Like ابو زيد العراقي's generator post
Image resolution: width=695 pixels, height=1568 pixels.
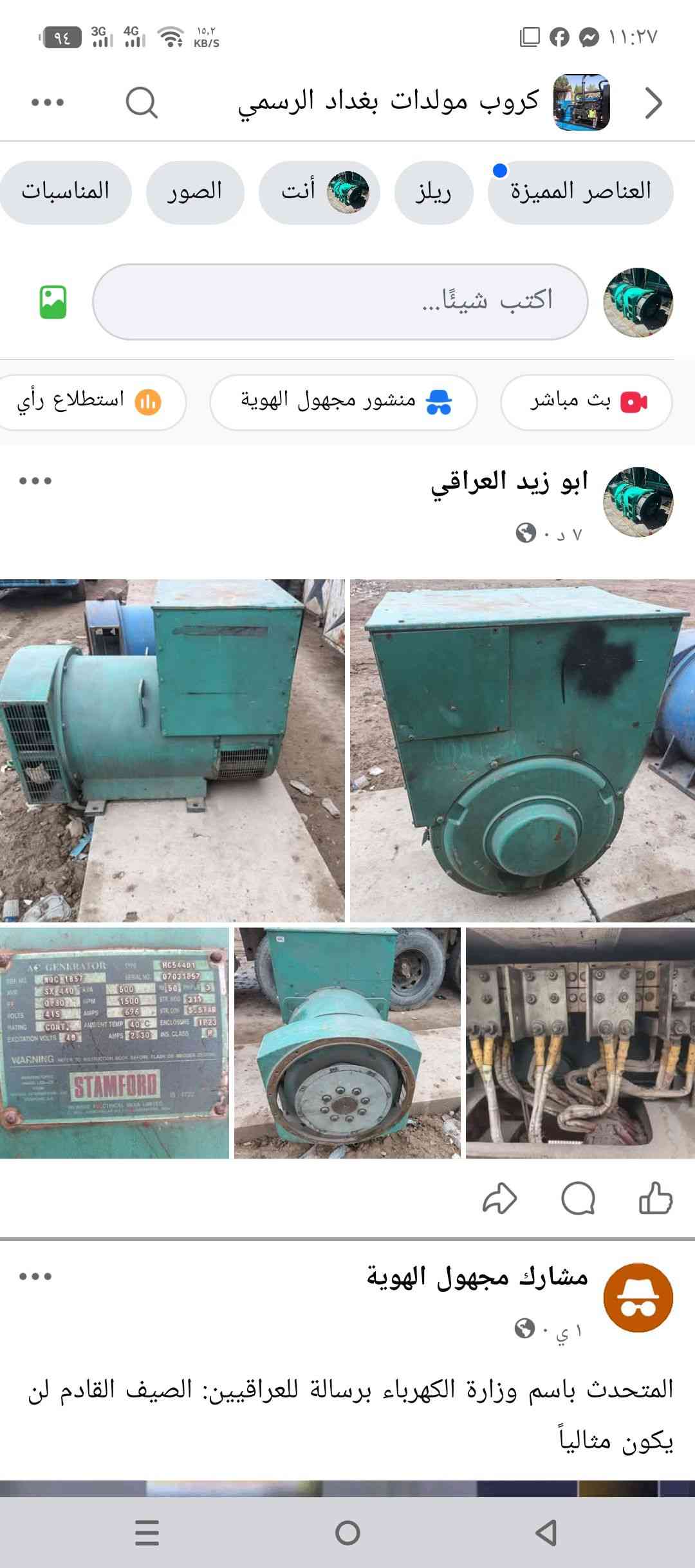tap(655, 1198)
